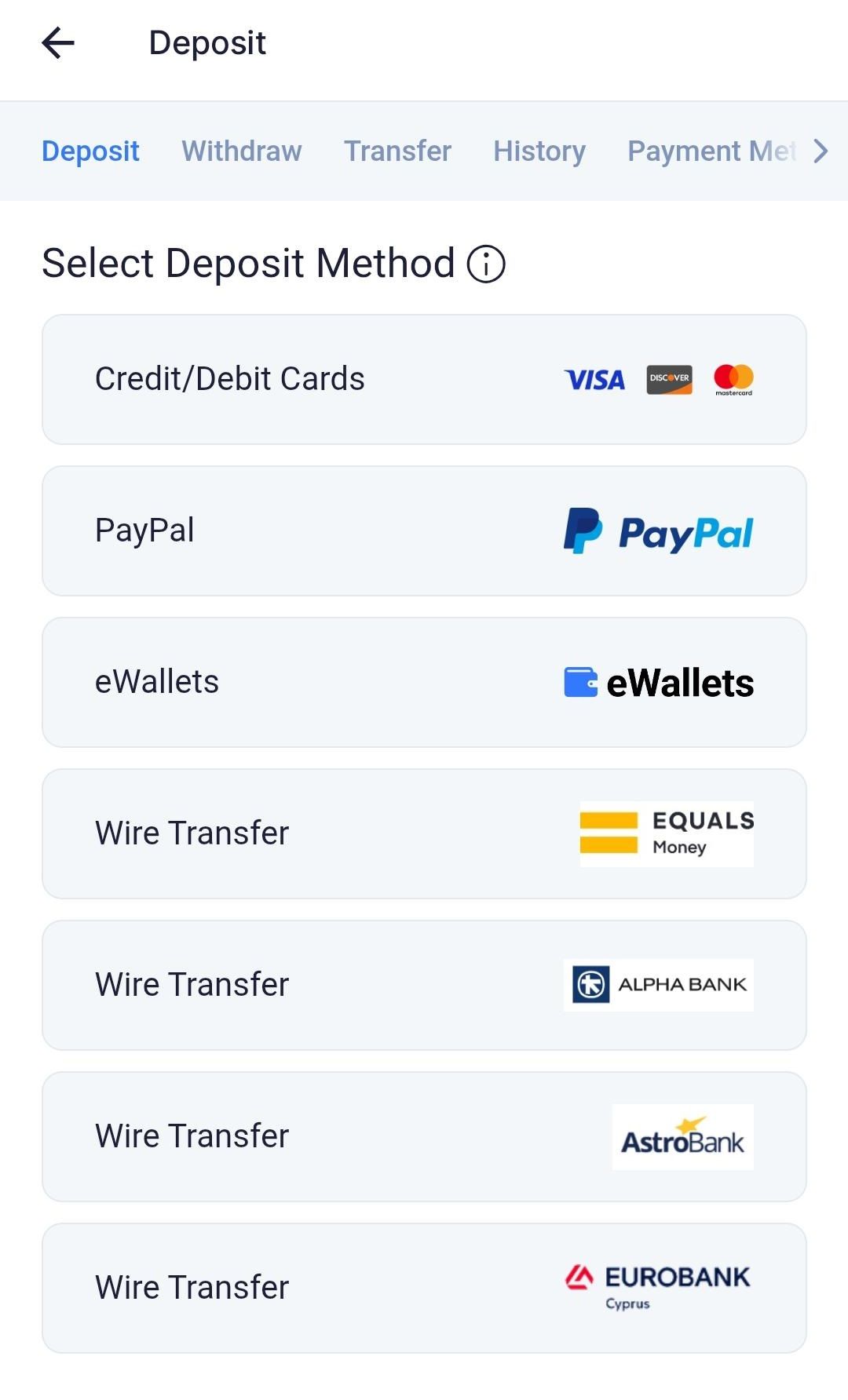The width and height of the screenshot is (848, 1400).
Task: Open the deposit method info tooltip
Action: point(486,264)
